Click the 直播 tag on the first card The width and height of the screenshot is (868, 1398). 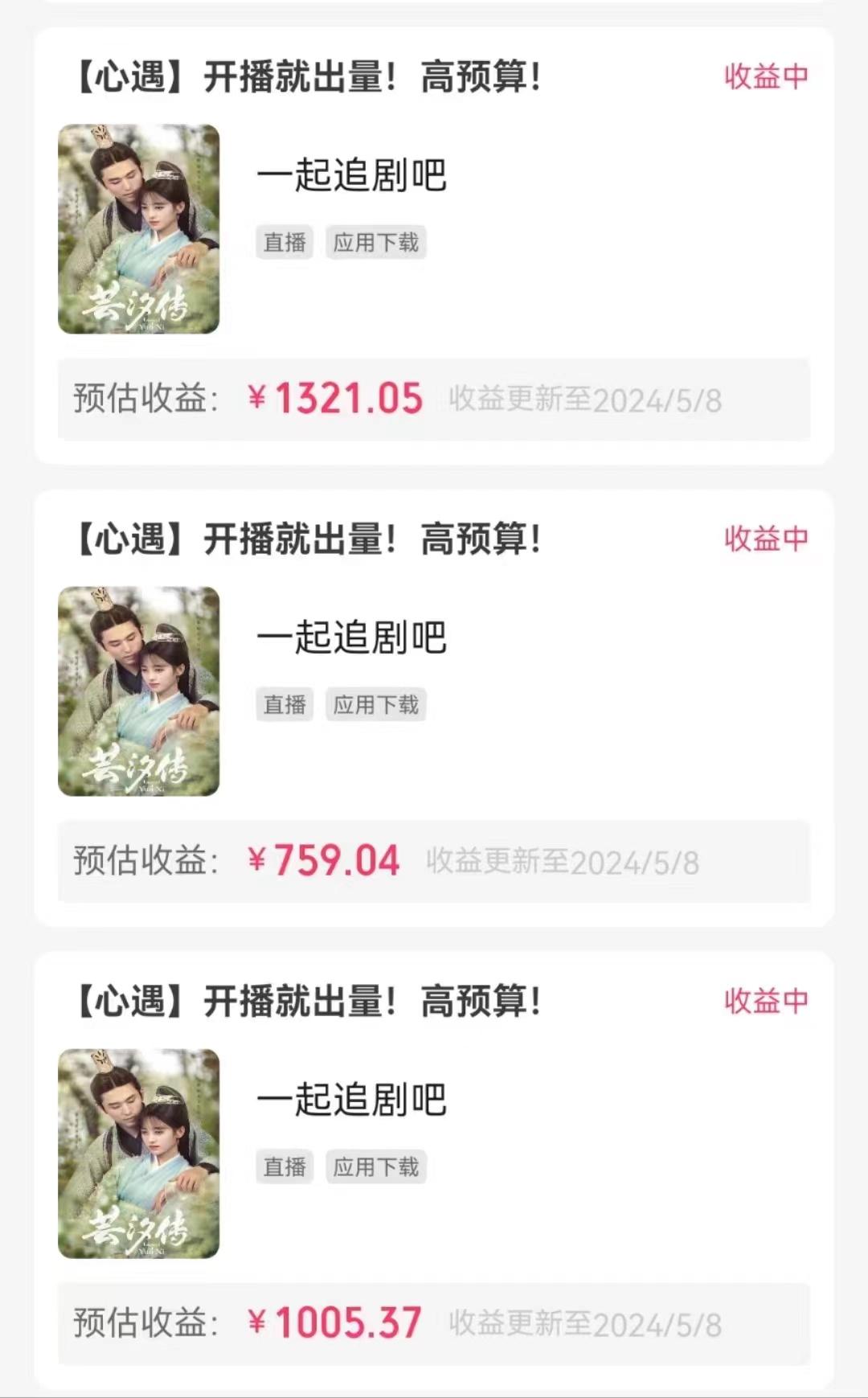[284, 242]
